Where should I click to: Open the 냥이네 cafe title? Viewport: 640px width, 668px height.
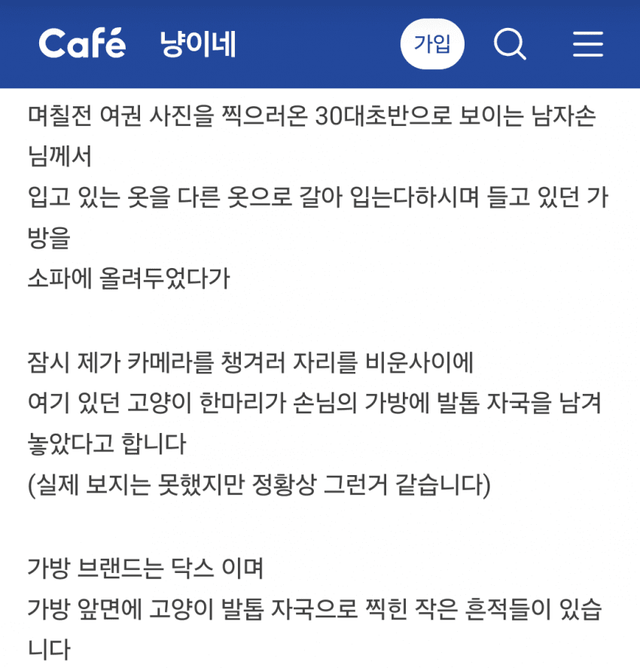tap(198, 44)
